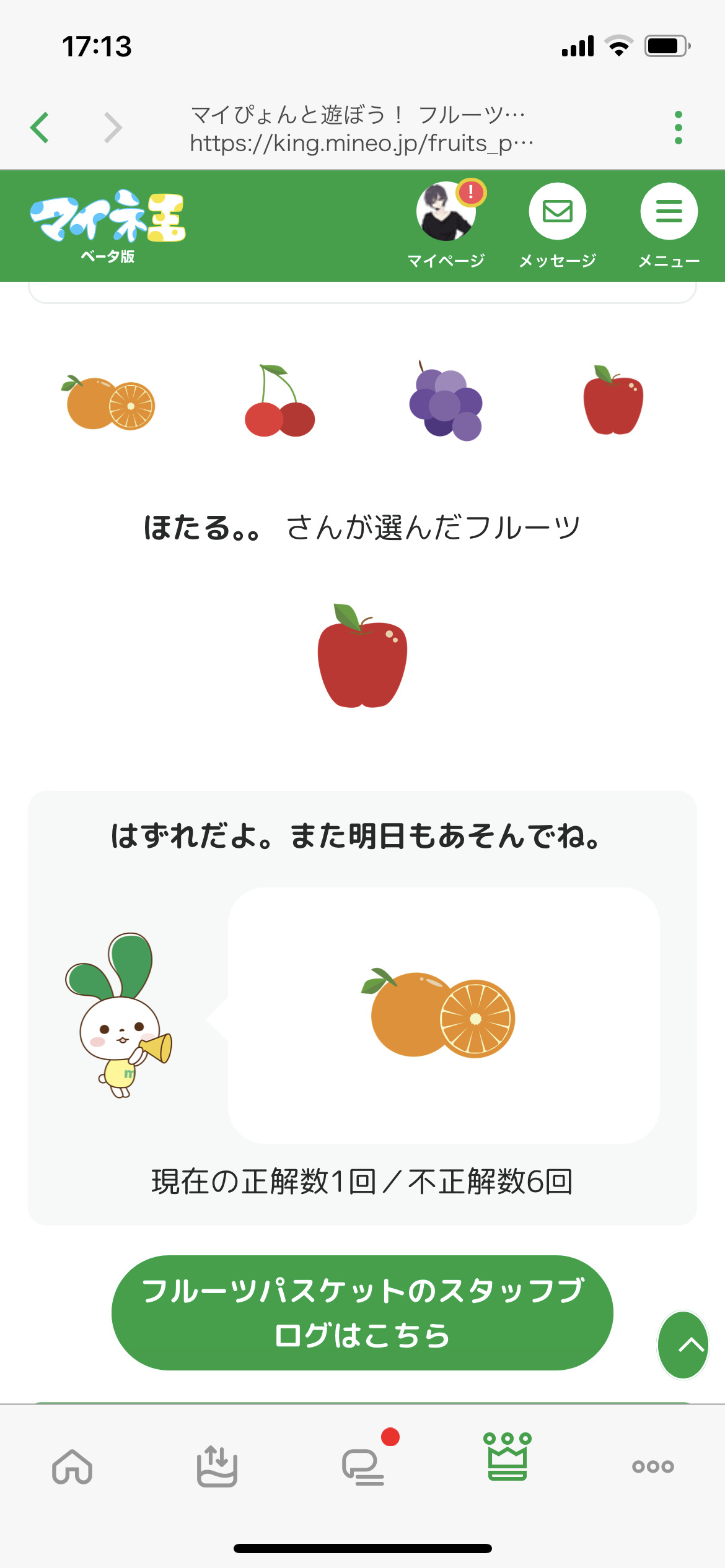Image resolution: width=725 pixels, height=1568 pixels.
Task: Jump back to top with the round arrow button
Action: click(x=683, y=1344)
